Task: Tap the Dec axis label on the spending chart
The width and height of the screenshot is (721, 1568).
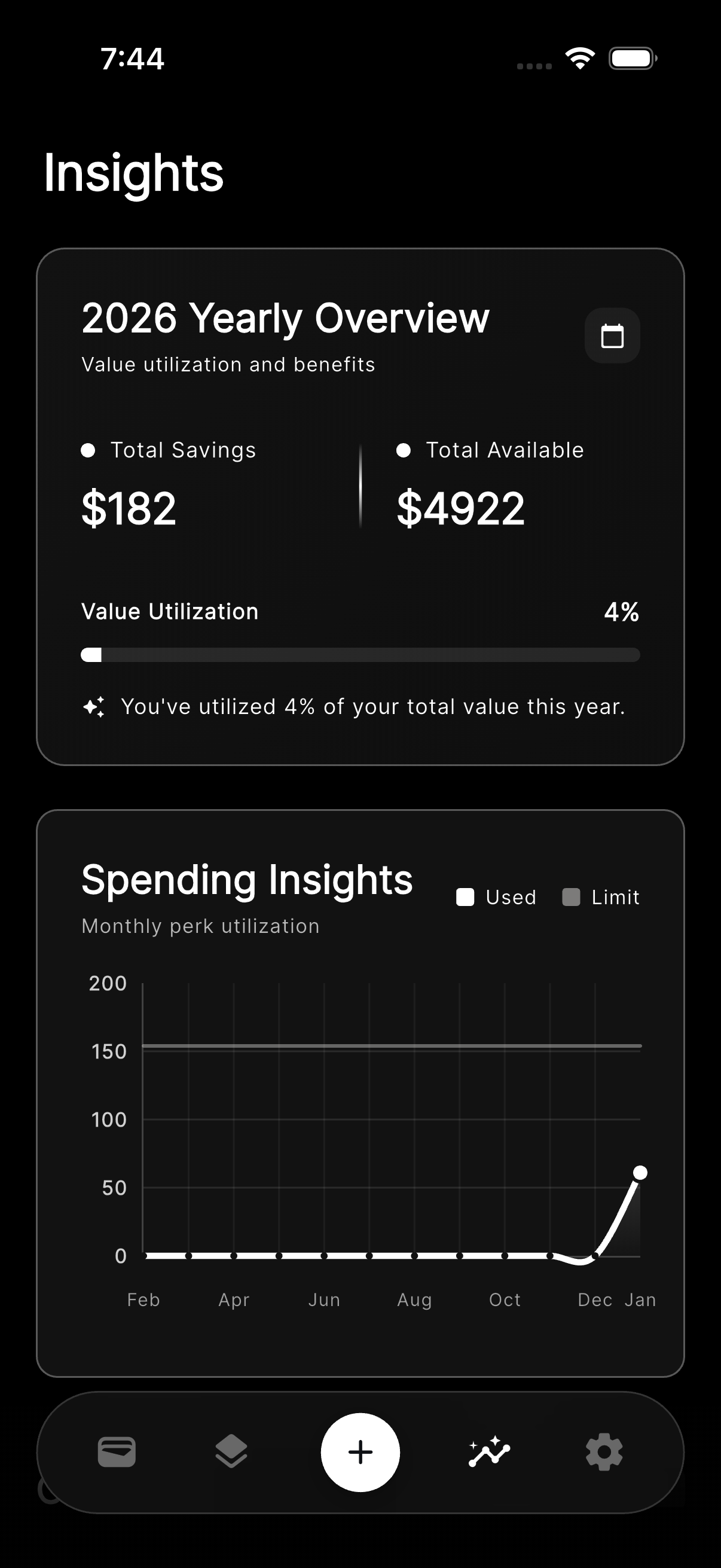Action: click(597, 1299)
